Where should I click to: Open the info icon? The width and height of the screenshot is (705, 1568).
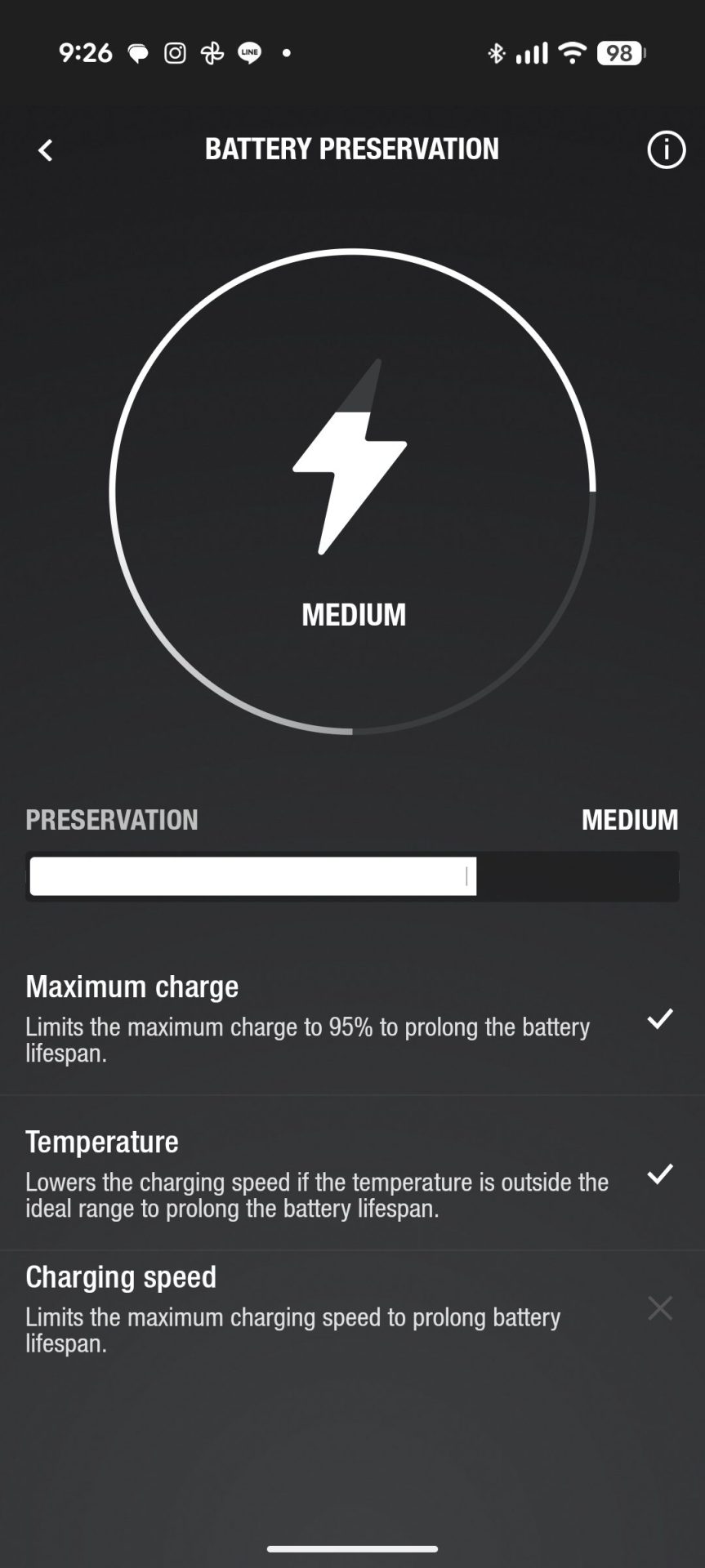(666, 150)
